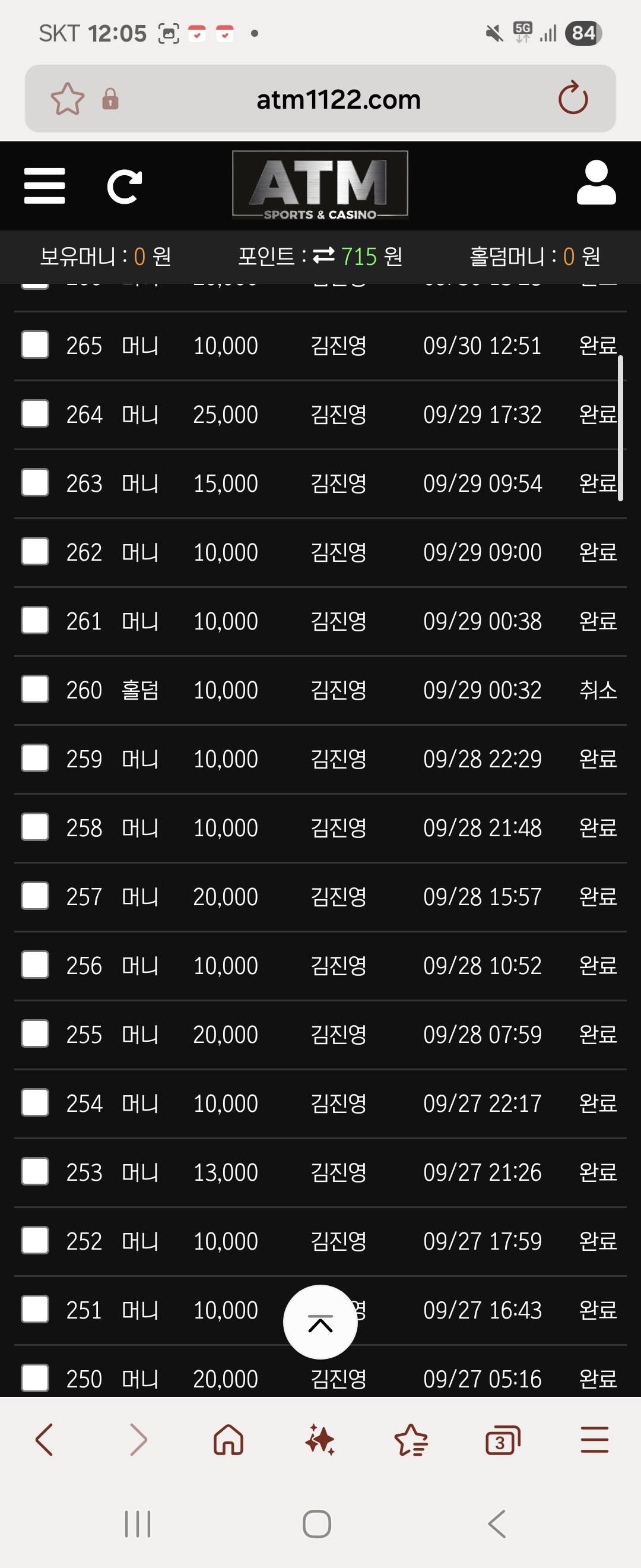Tap the site refresh icon beside menu
This screenshot has height=1568, width=641.
click(125, 186)
